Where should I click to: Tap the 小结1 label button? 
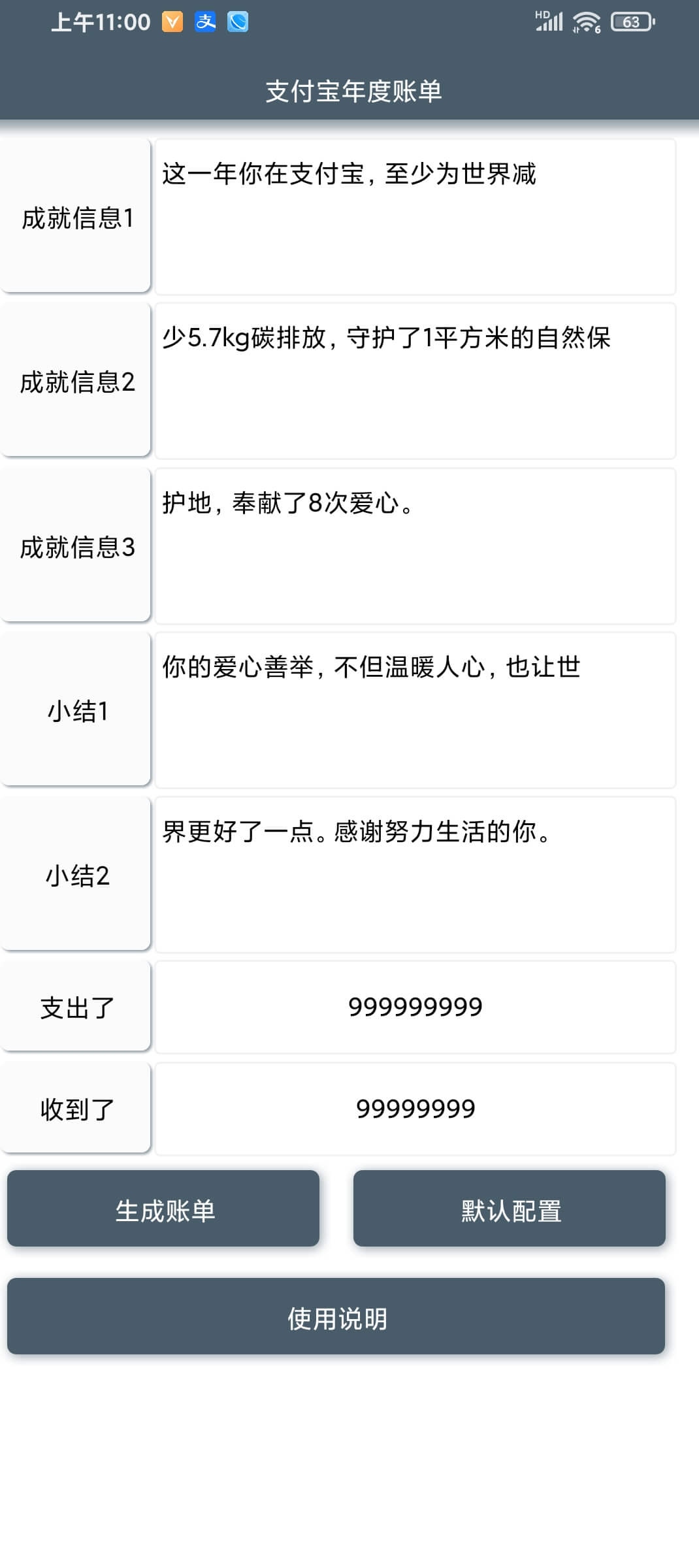(x=76, y=710)
